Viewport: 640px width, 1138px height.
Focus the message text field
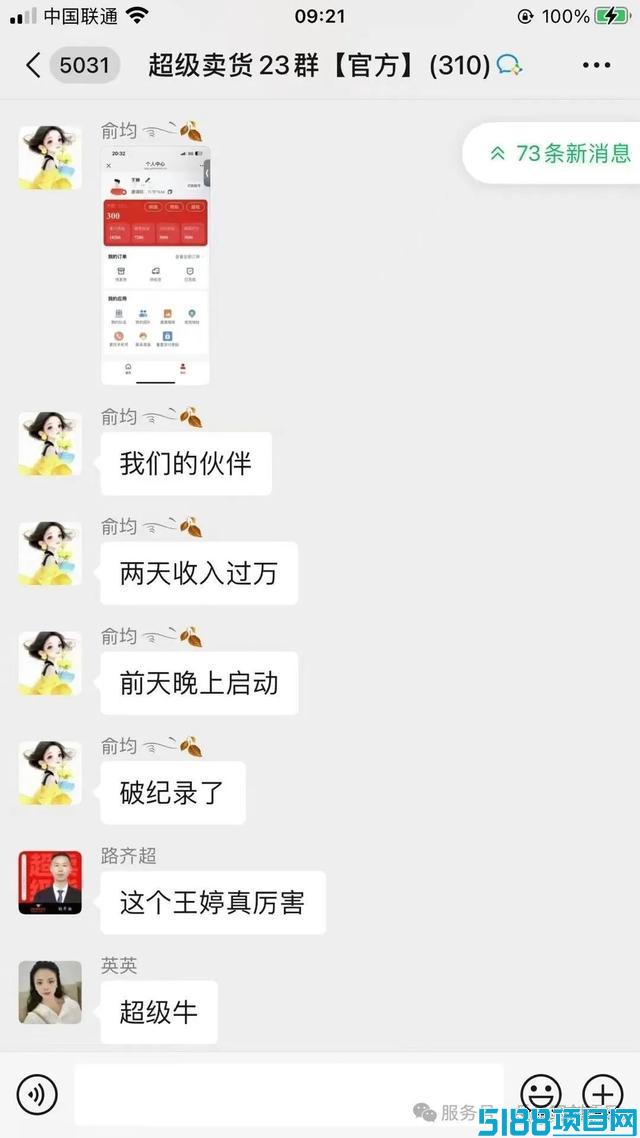pyautogui.click(x=289, y=1094)
